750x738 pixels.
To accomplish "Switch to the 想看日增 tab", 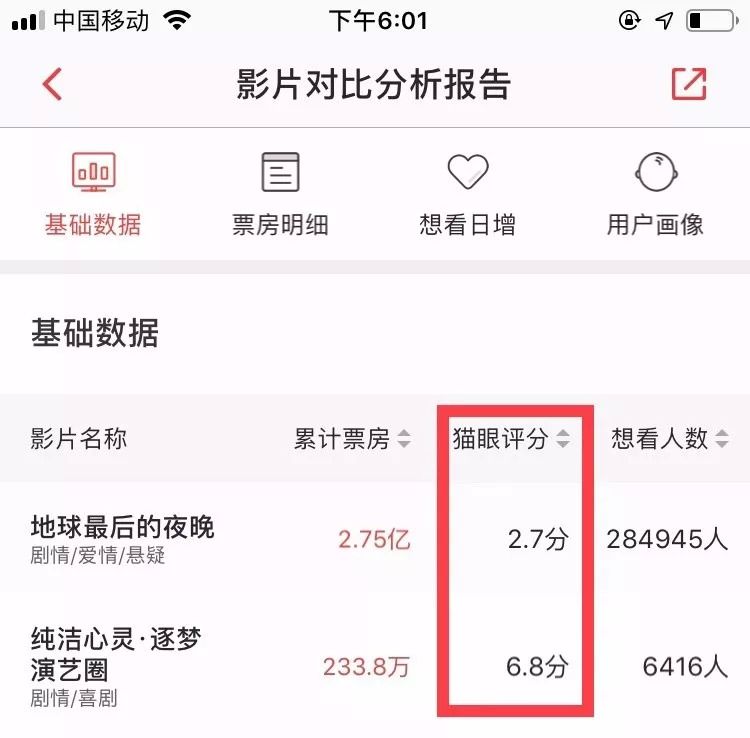I will pyautogui.click(x=468, y=194).
